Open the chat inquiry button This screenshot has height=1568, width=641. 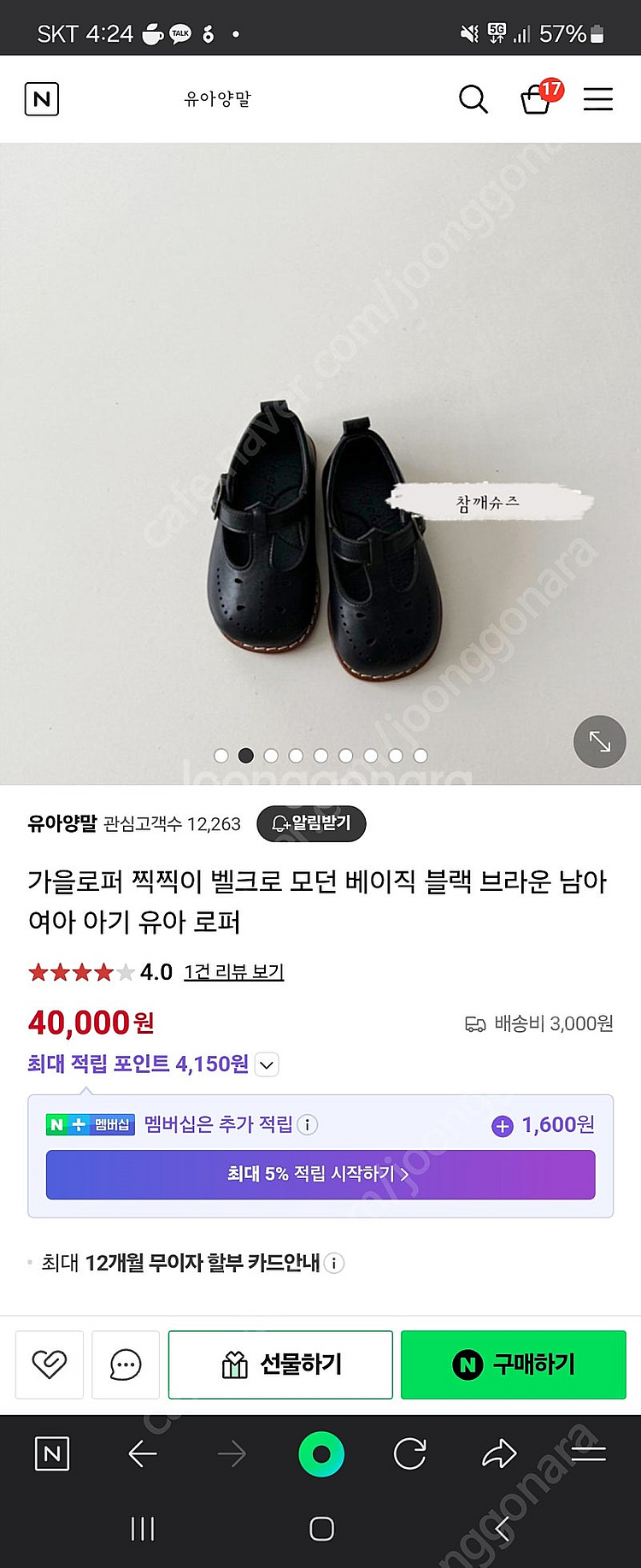tap(126, 1364)
